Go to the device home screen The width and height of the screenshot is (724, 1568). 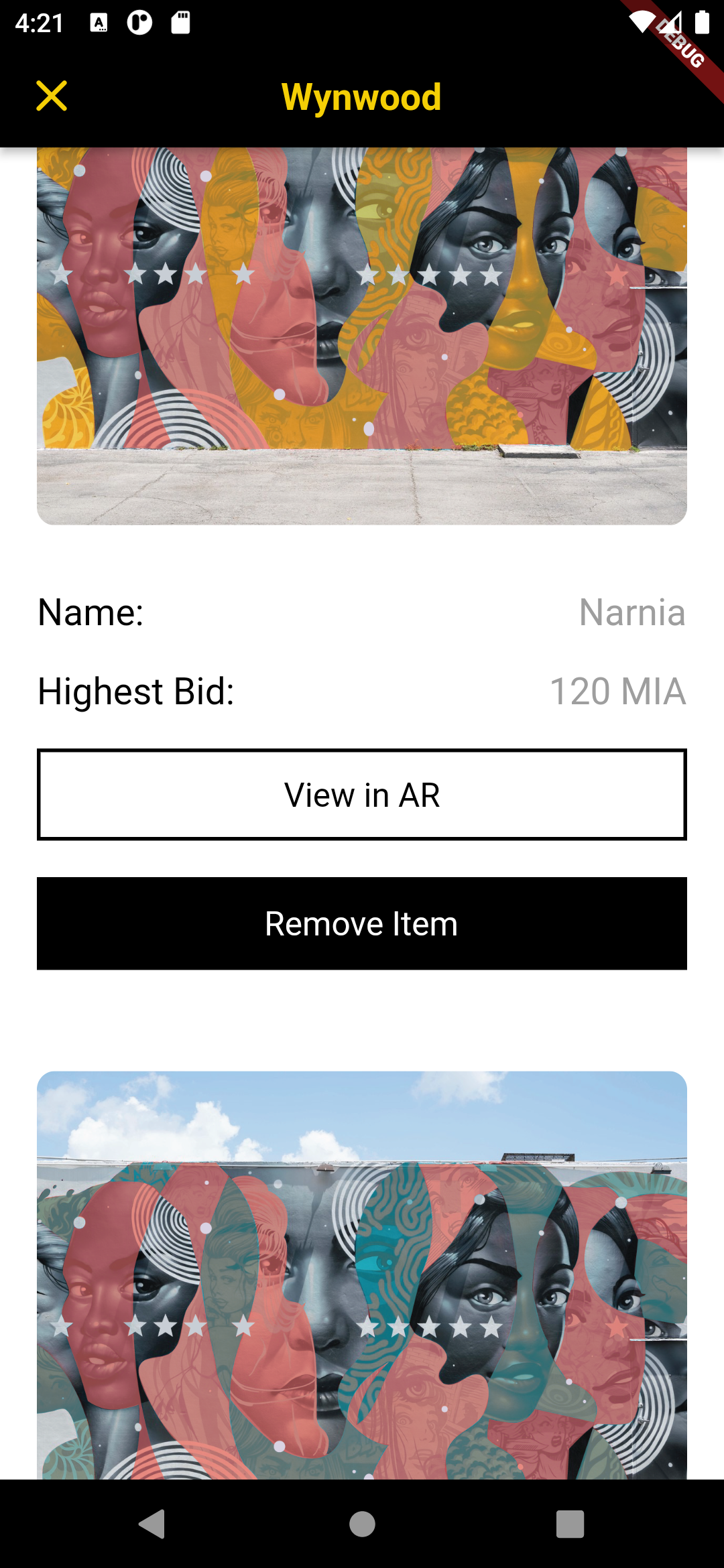[362, 1524]
